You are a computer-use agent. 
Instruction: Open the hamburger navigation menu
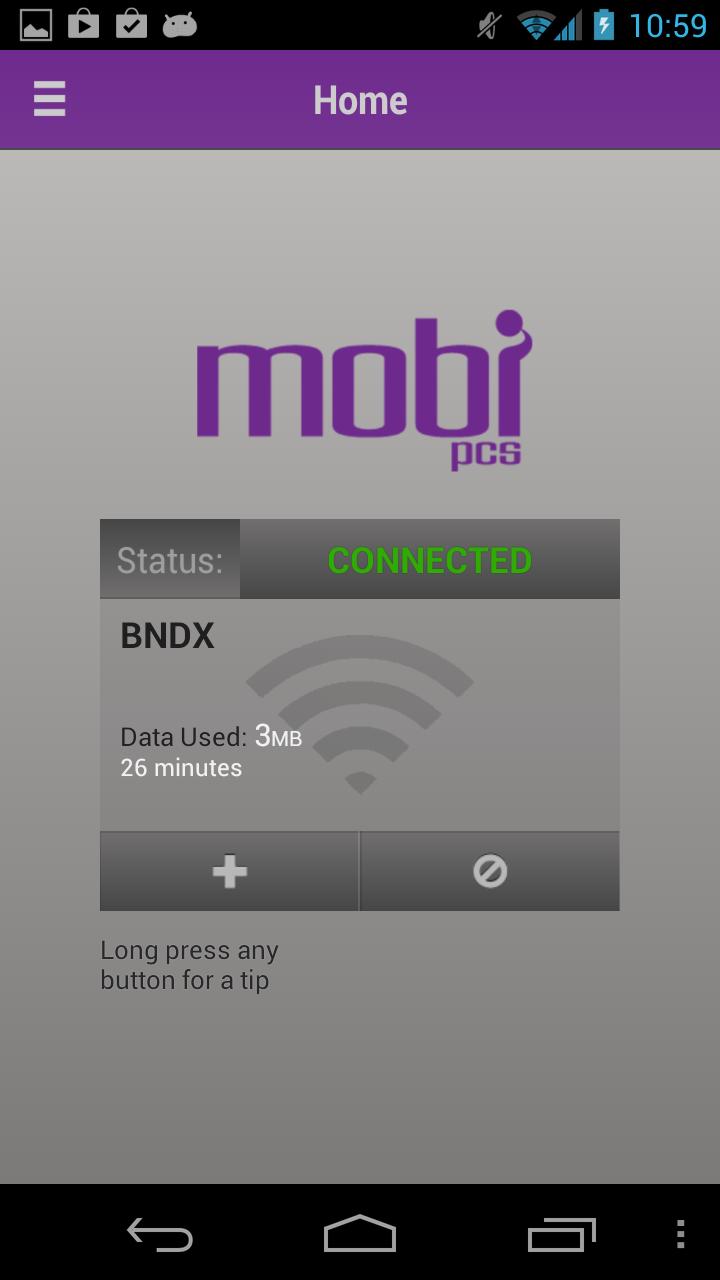pos(48,99)
